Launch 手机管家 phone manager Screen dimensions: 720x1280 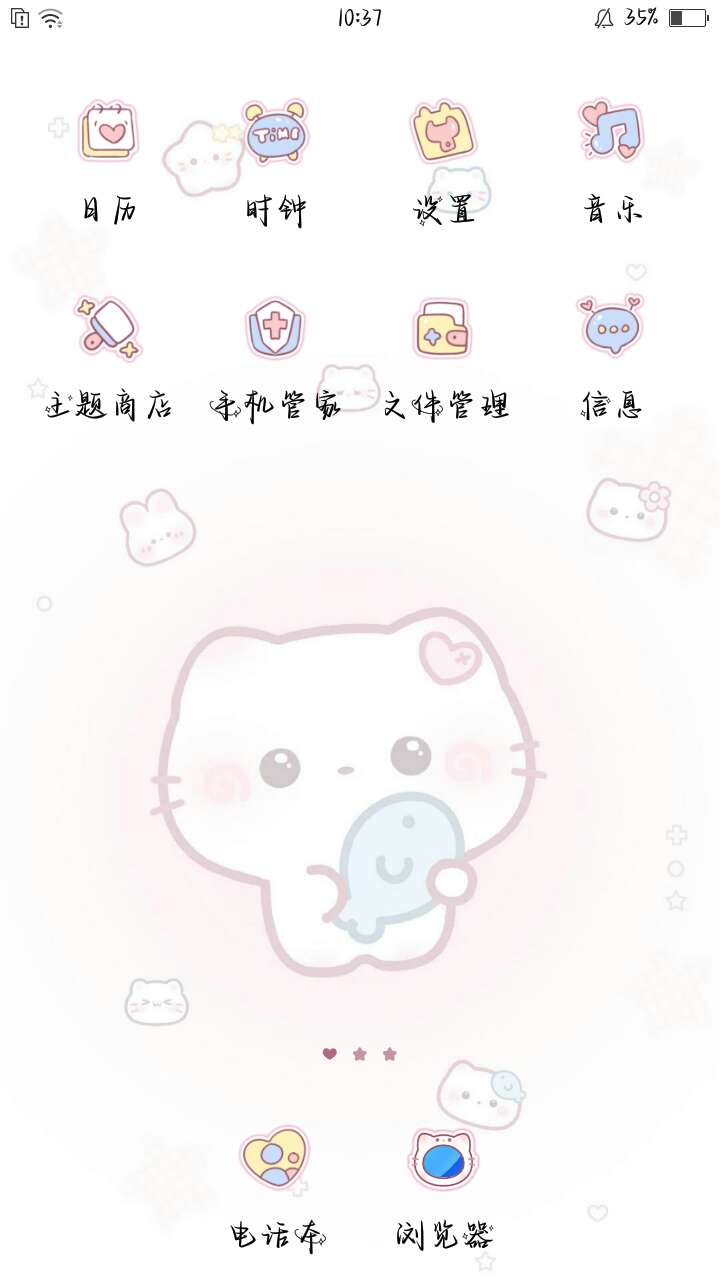click(x=275, y=328)
